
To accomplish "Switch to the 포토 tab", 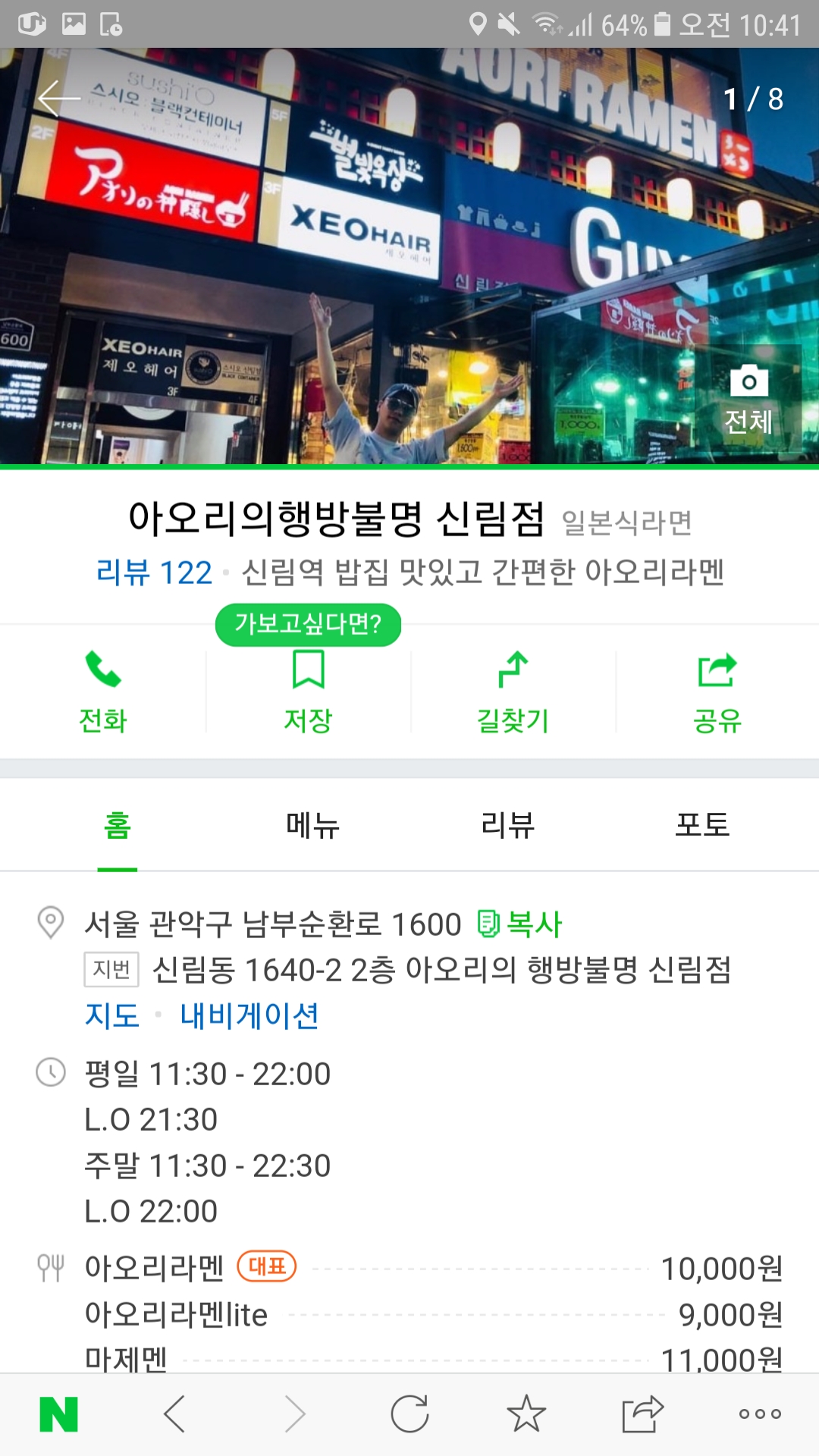I will click(x=702, y=825).
